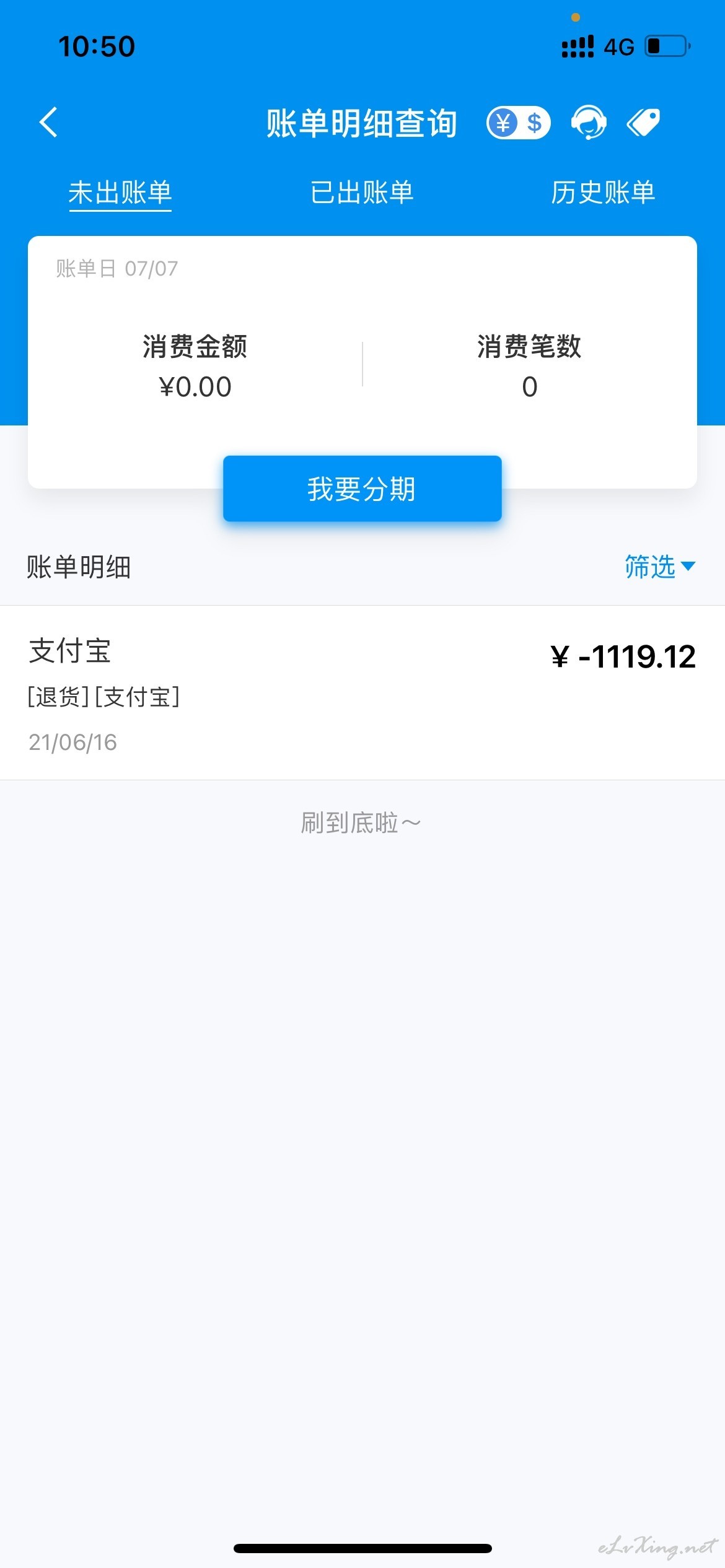Open the 支付宝 退货 transaction entry
The height and width of the screenshot is (1568, 725).
tap(362, 692)
